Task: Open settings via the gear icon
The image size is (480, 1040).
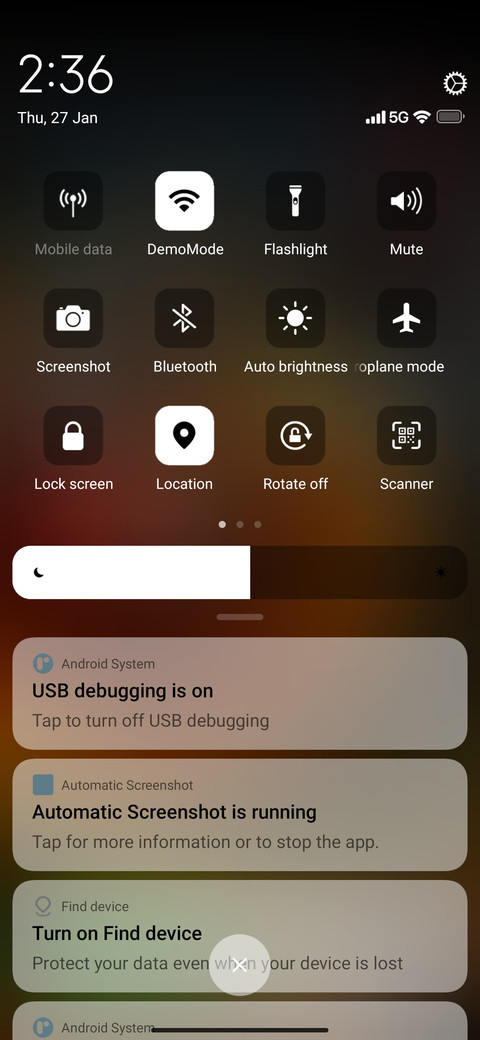Action: click(x=455, y=84)
